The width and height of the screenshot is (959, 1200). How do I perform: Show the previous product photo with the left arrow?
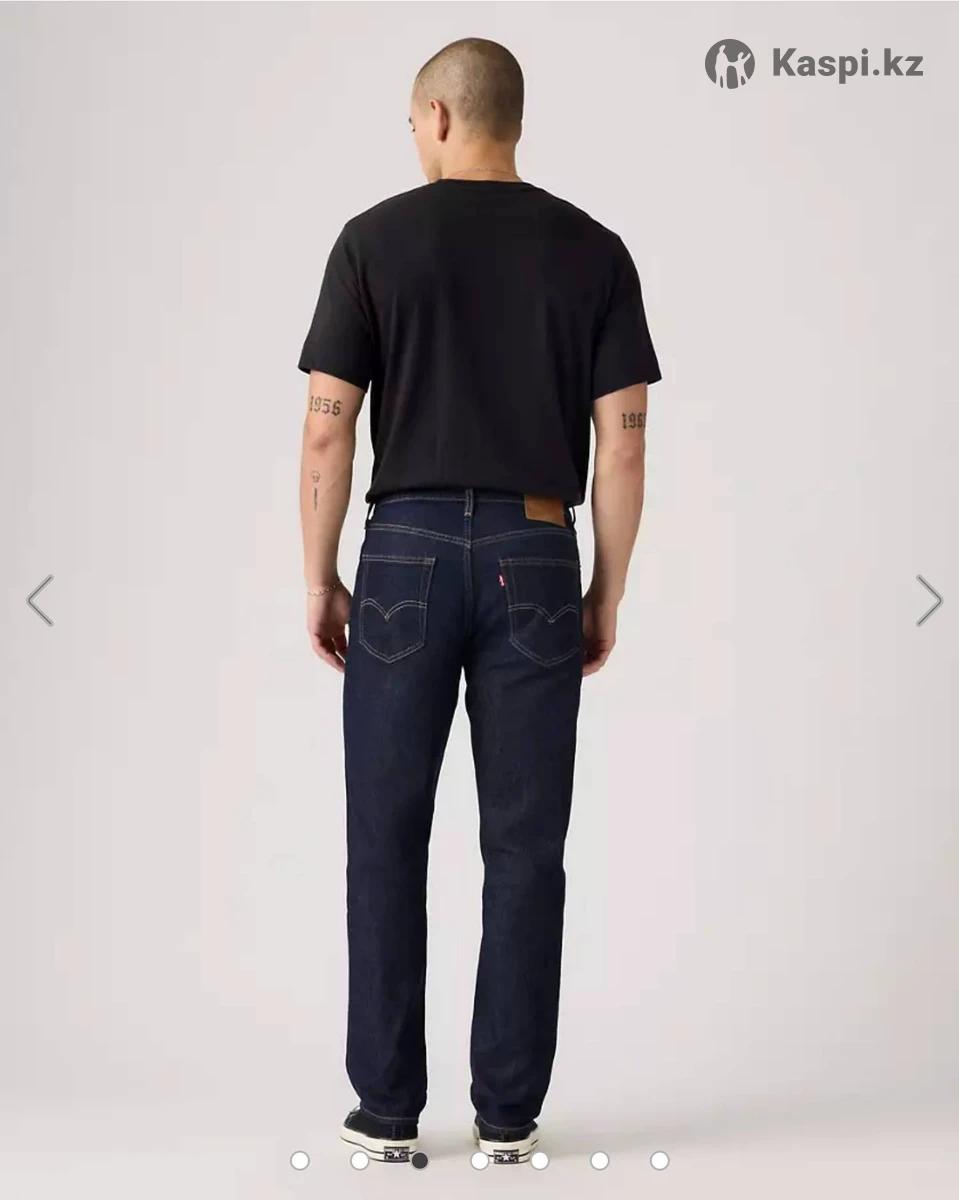pyautogui.click(x=40, y=601)
